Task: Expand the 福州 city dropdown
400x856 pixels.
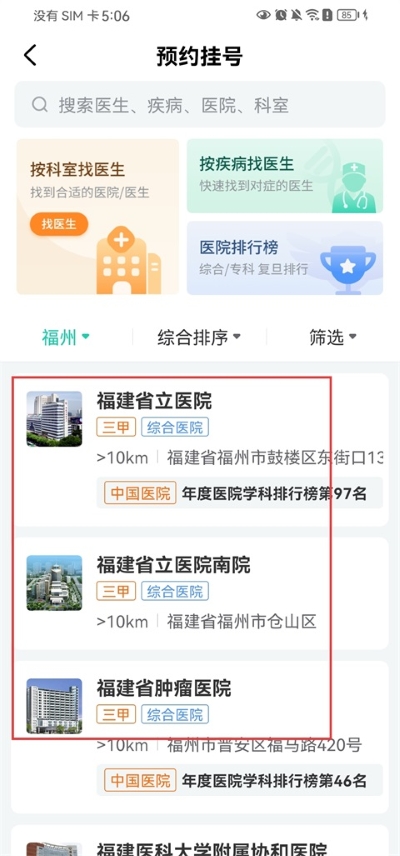Action: tap(65, 337)
